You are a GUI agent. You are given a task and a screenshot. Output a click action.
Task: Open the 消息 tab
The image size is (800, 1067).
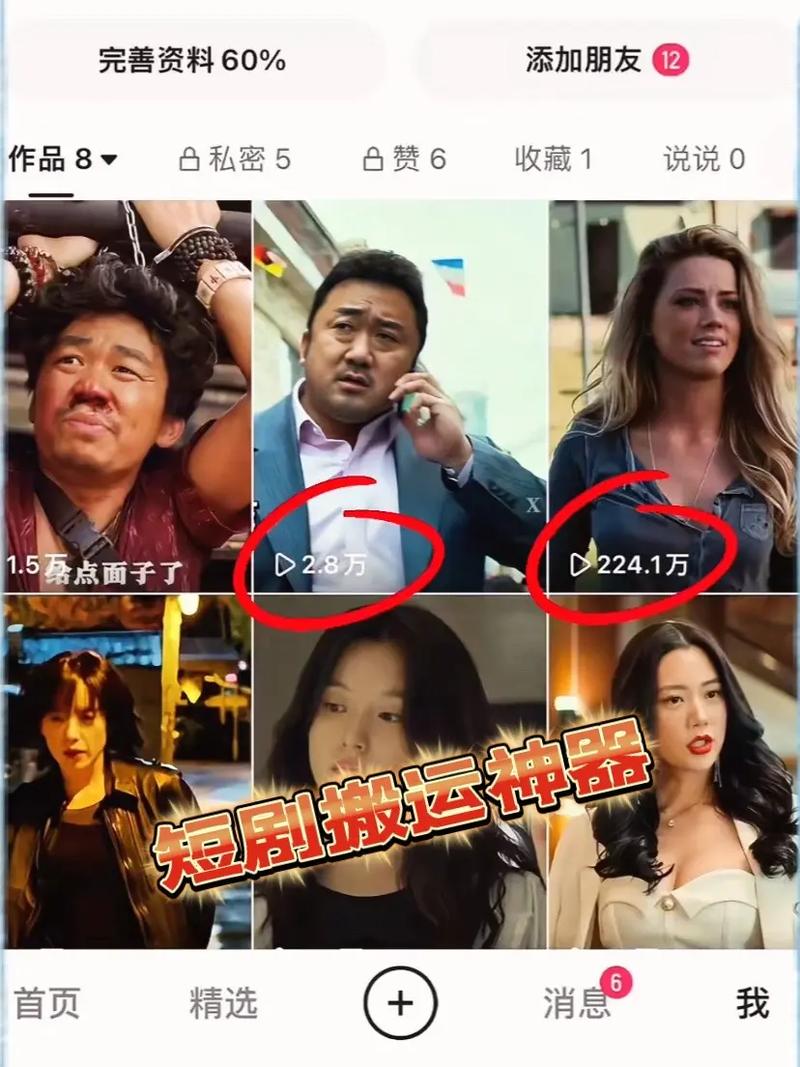point(578,1004)
